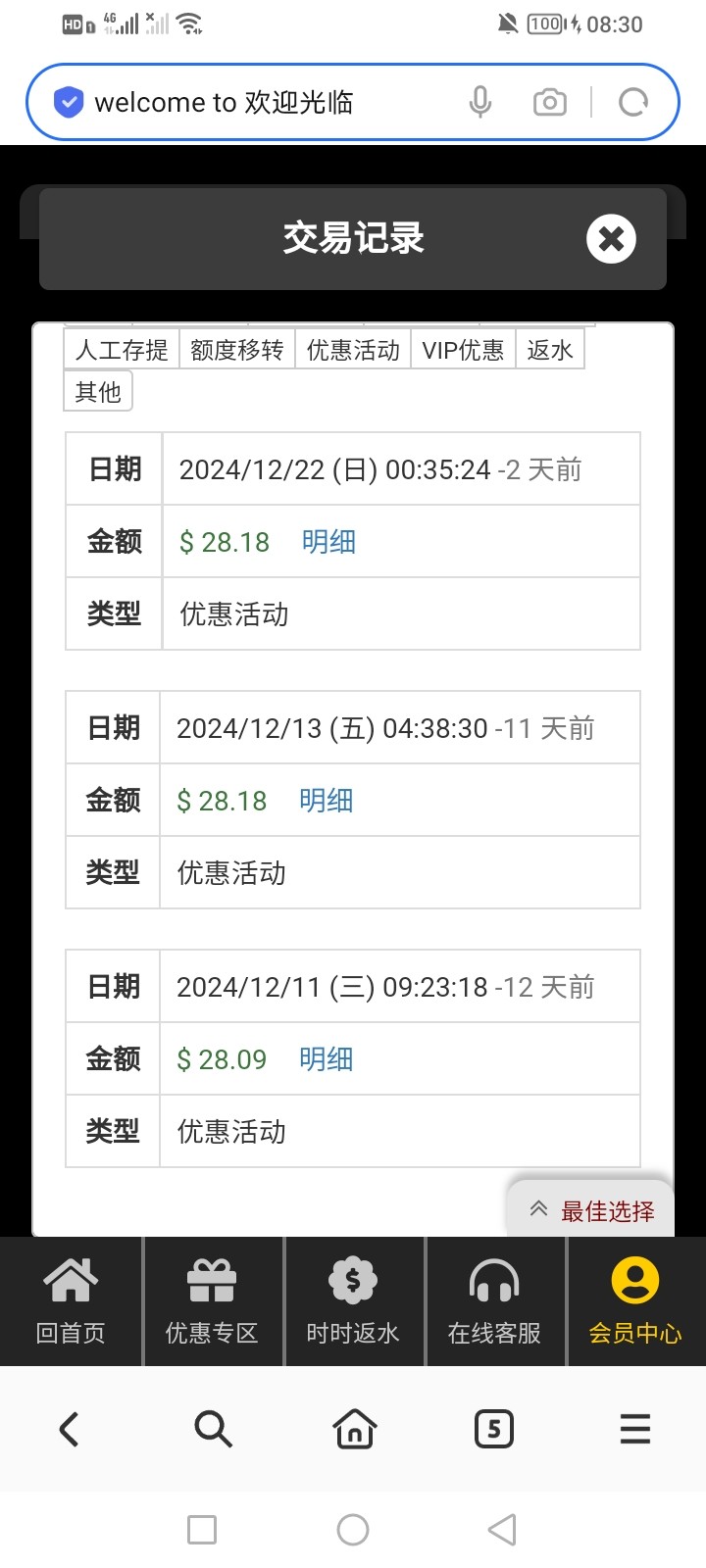The width and height of the screenshot is (706, 1568).
Task: Reload the page with the refresh icon
Action: tap(633, 102)
